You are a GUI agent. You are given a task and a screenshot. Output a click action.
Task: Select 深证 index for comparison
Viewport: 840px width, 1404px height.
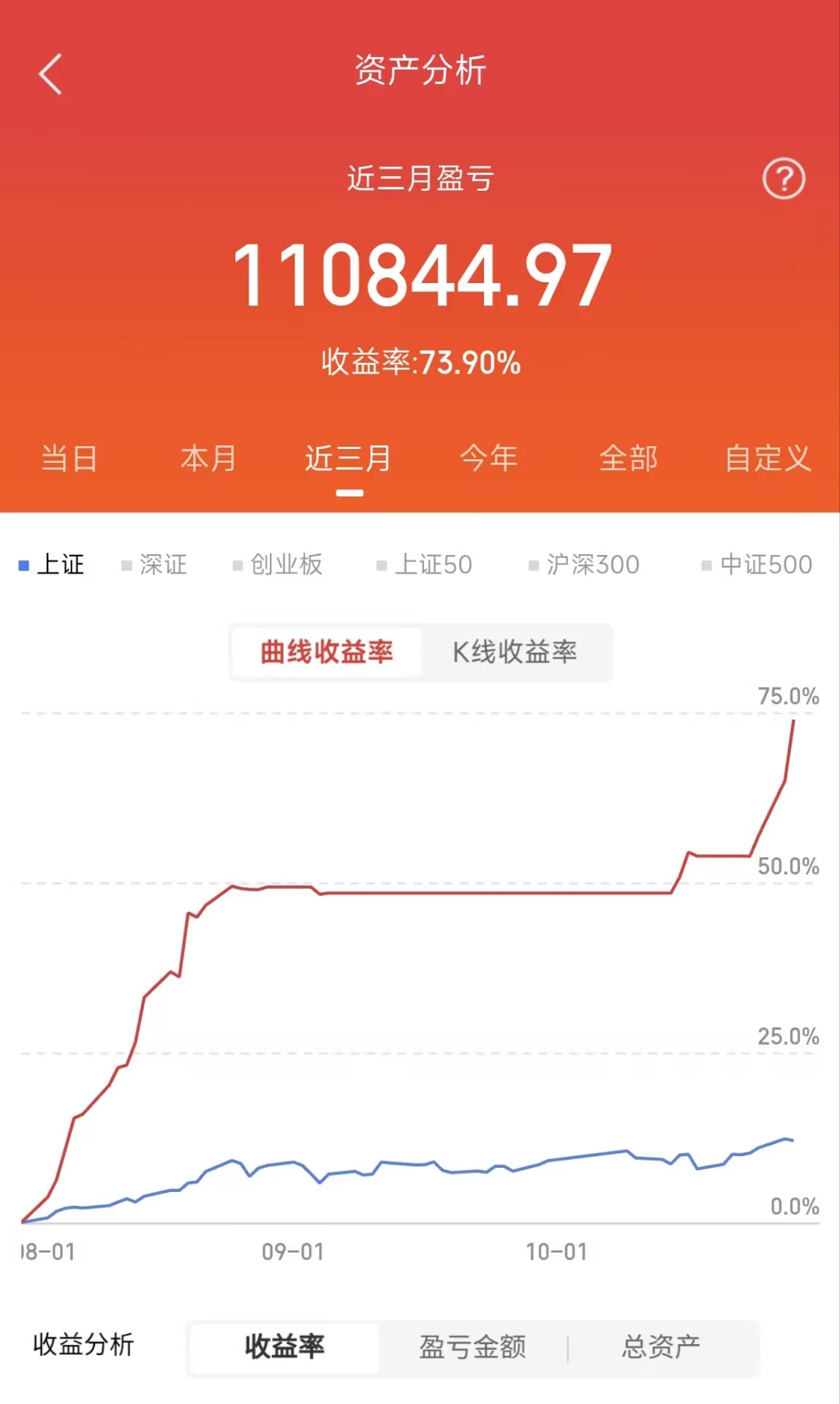click(154, 565)
